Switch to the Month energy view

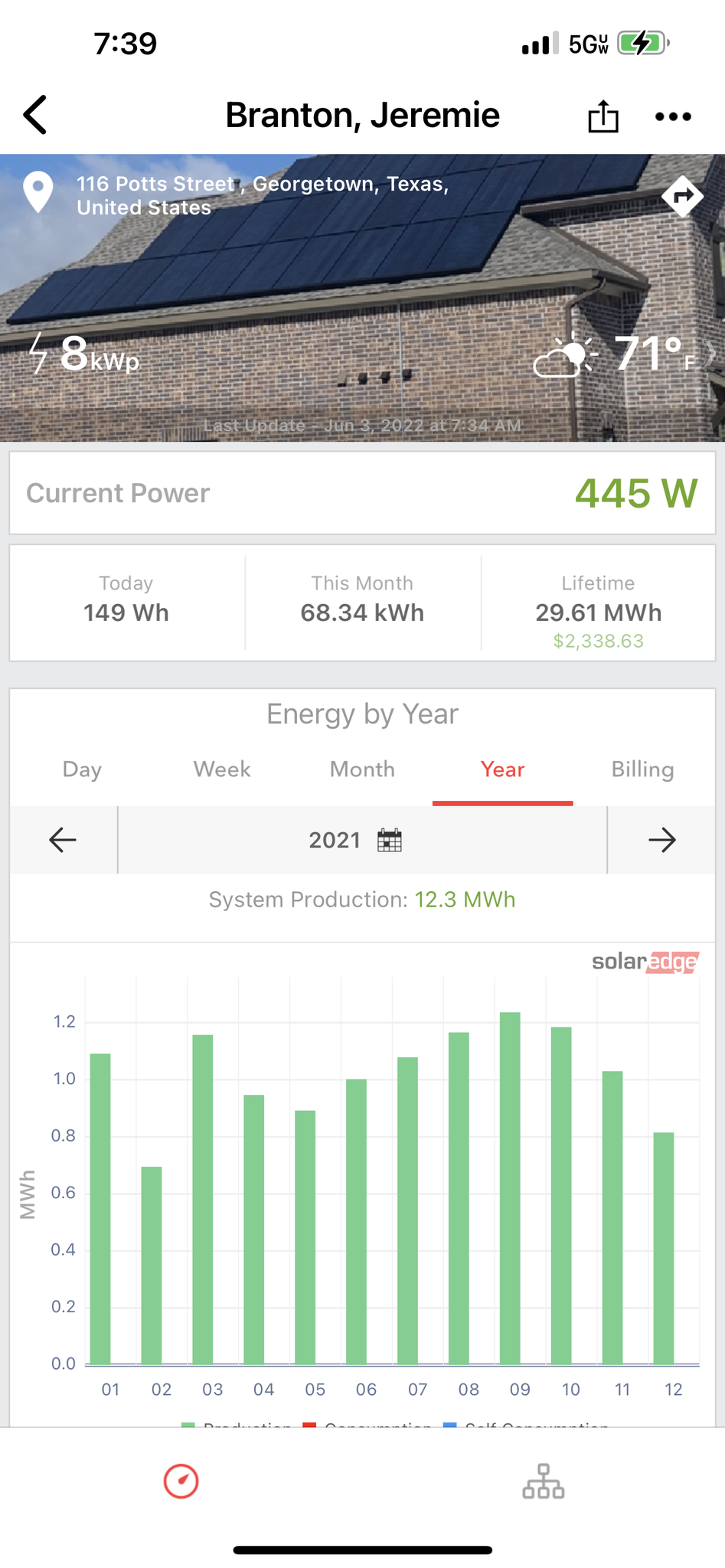[362, 769]
